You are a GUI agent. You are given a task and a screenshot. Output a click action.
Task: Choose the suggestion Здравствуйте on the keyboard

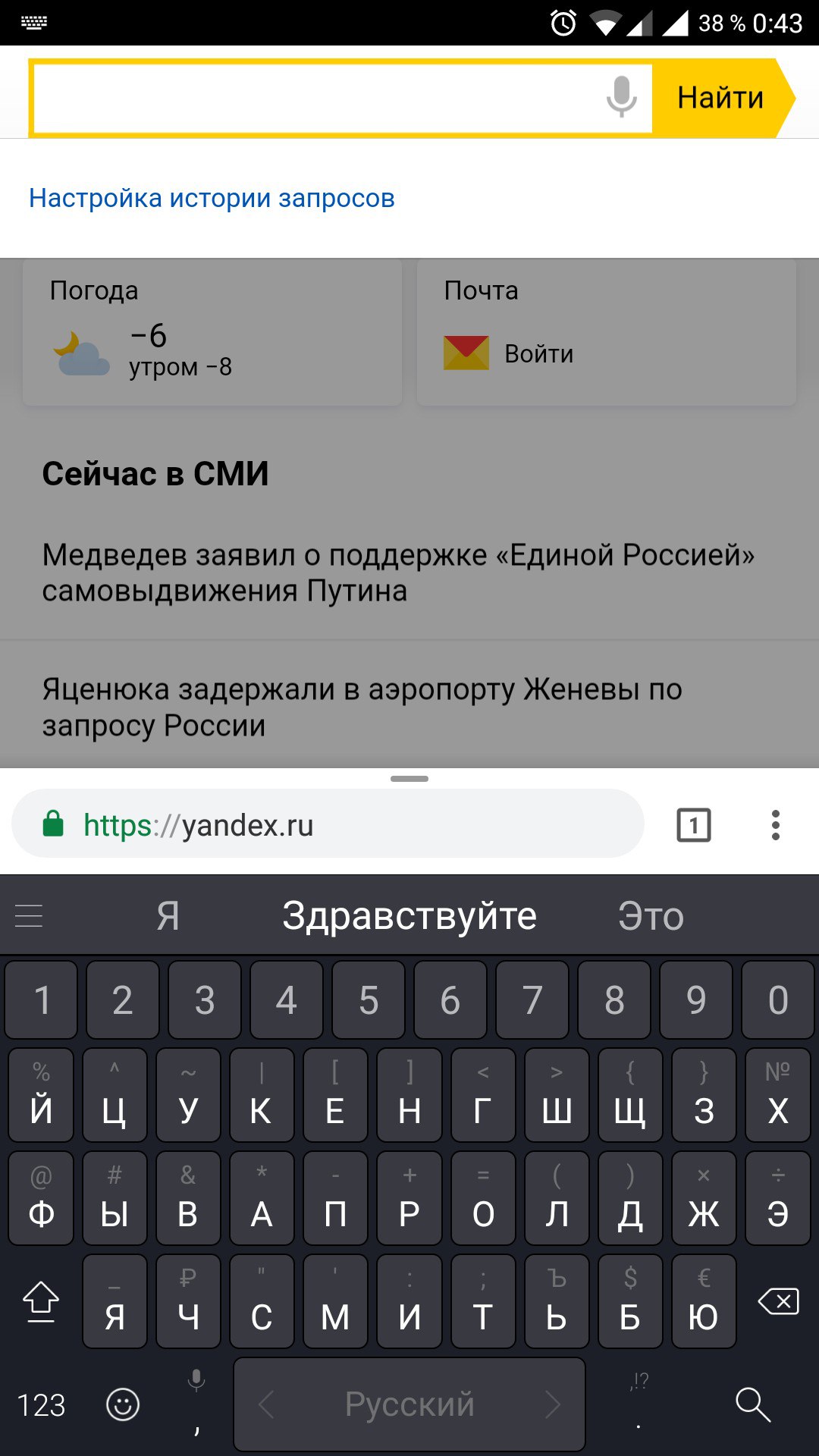tap(409, 916)
